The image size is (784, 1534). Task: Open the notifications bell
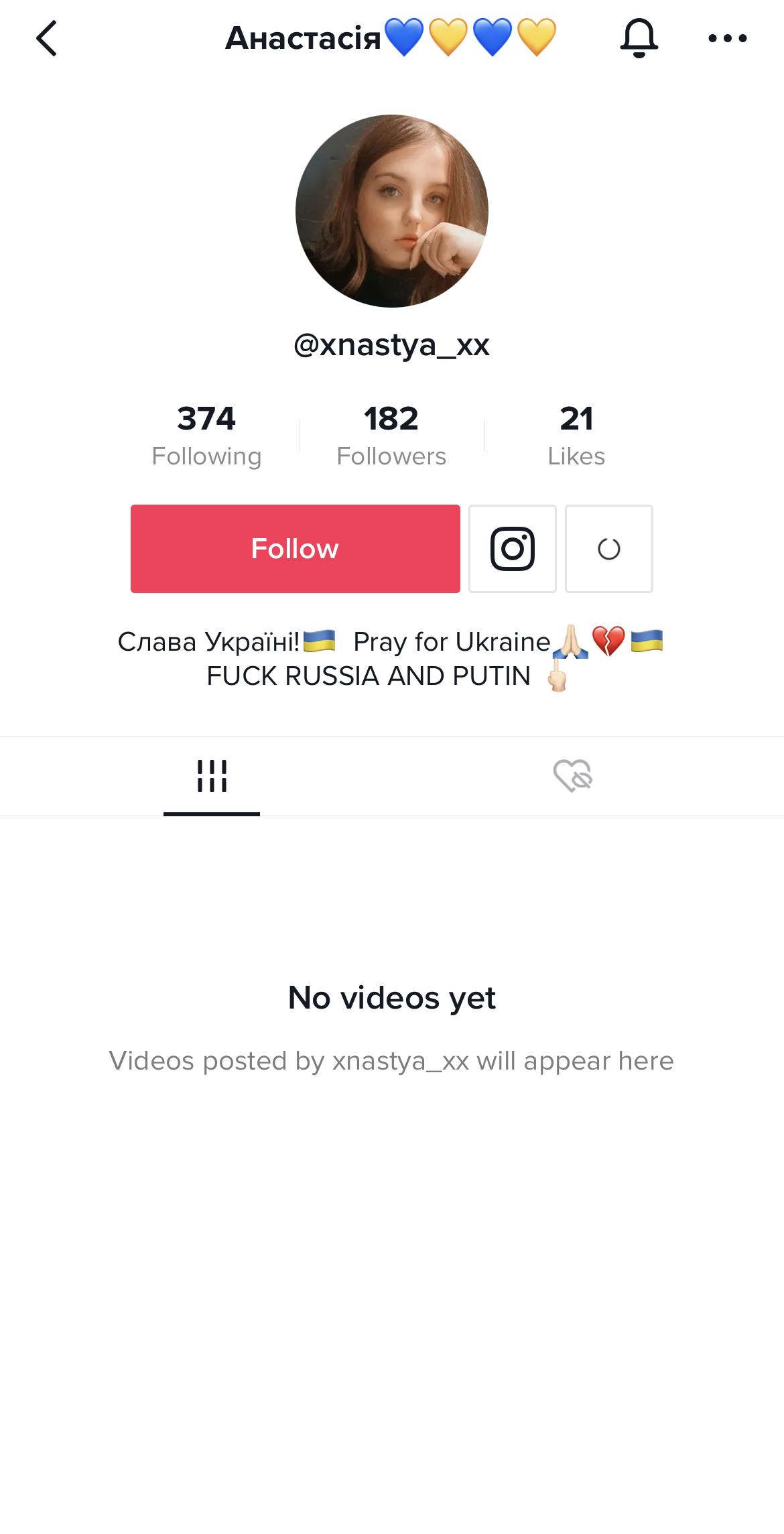click(639, 38)
